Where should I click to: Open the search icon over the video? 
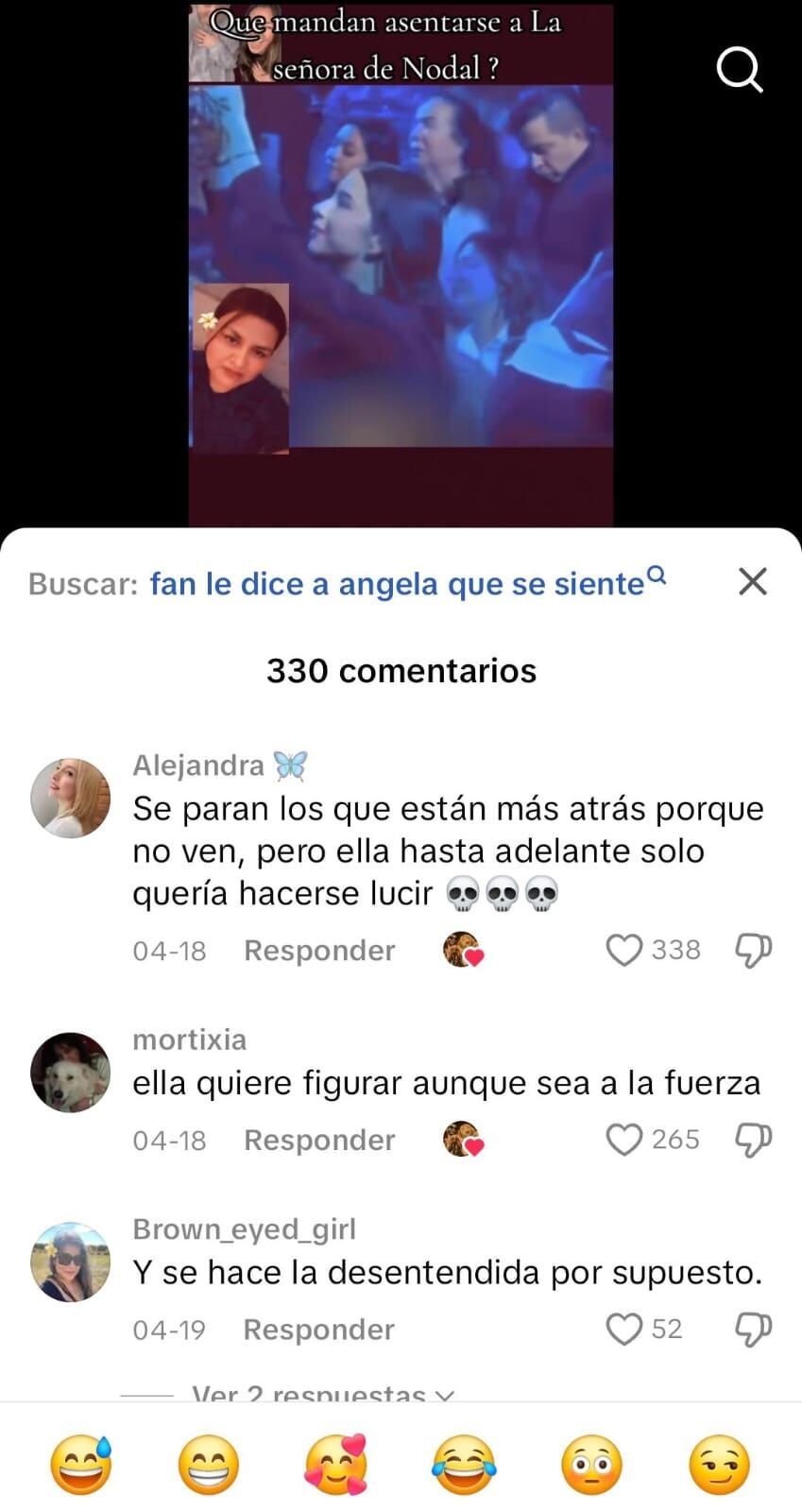tap(739, 70)
